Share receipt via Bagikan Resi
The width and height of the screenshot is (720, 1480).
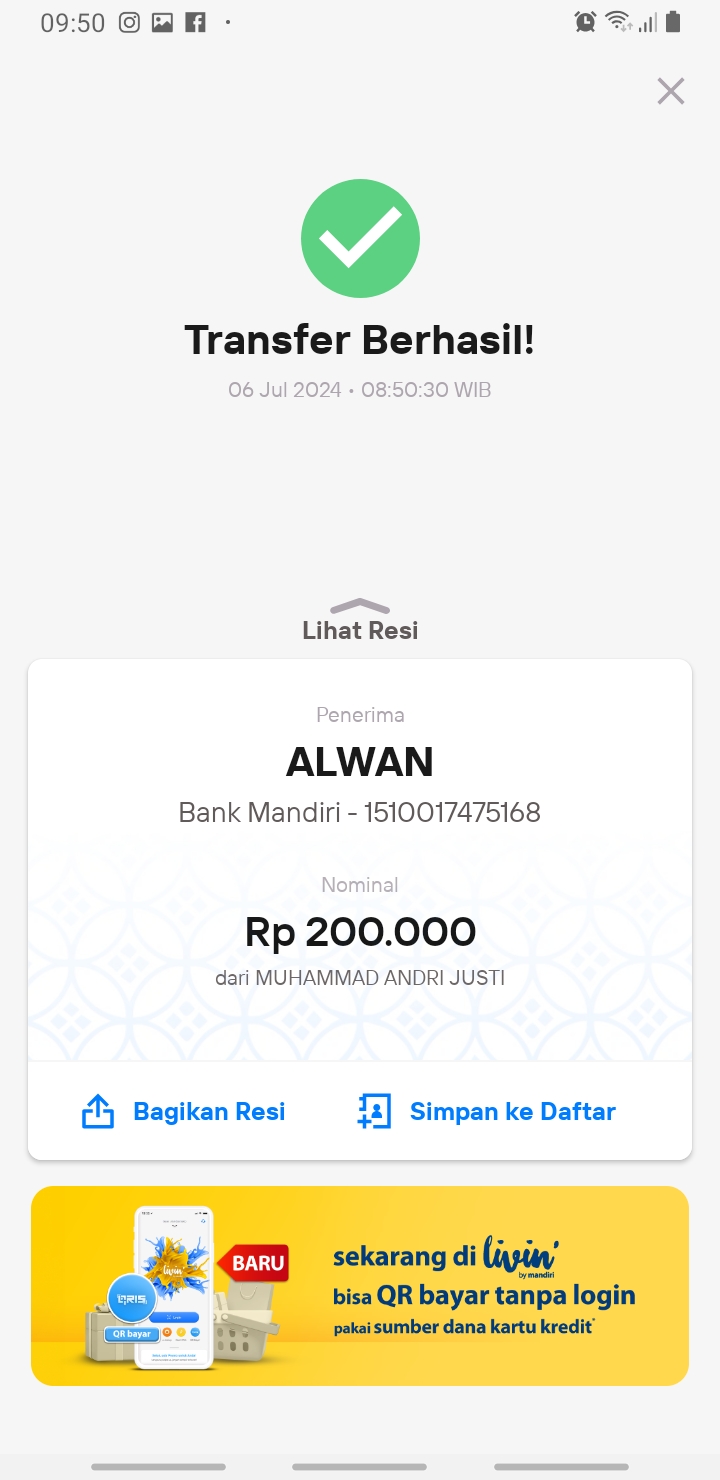click(x=184, y=1112)
